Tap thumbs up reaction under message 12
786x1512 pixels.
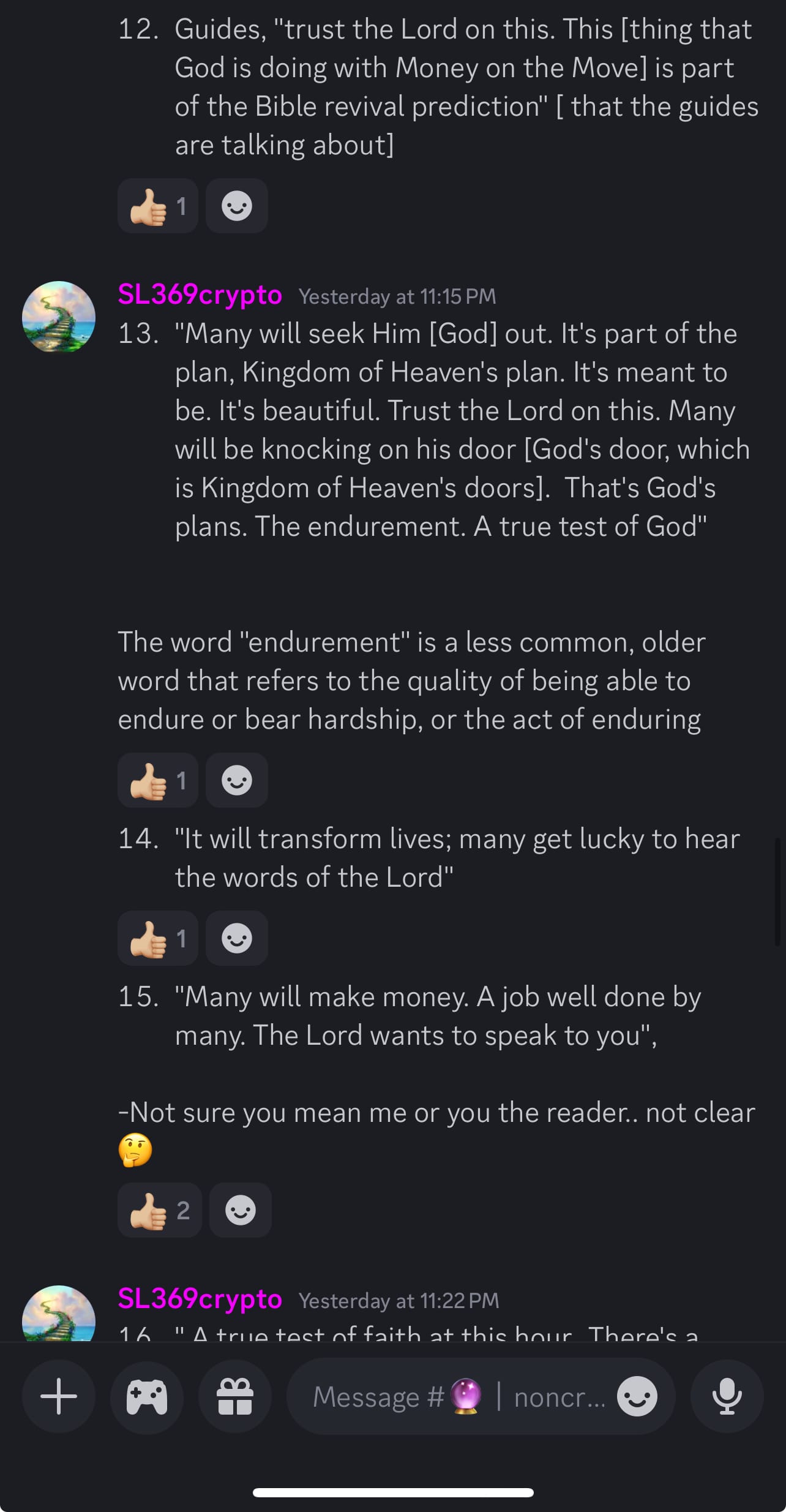click(x=157, y=206)
